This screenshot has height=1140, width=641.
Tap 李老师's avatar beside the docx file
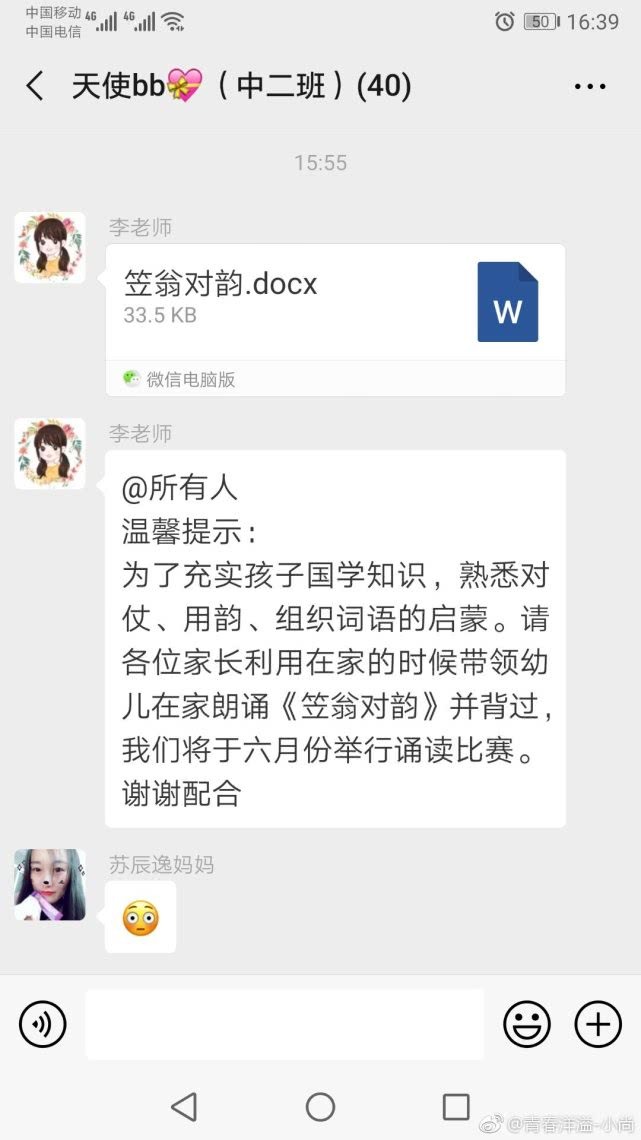49,247
